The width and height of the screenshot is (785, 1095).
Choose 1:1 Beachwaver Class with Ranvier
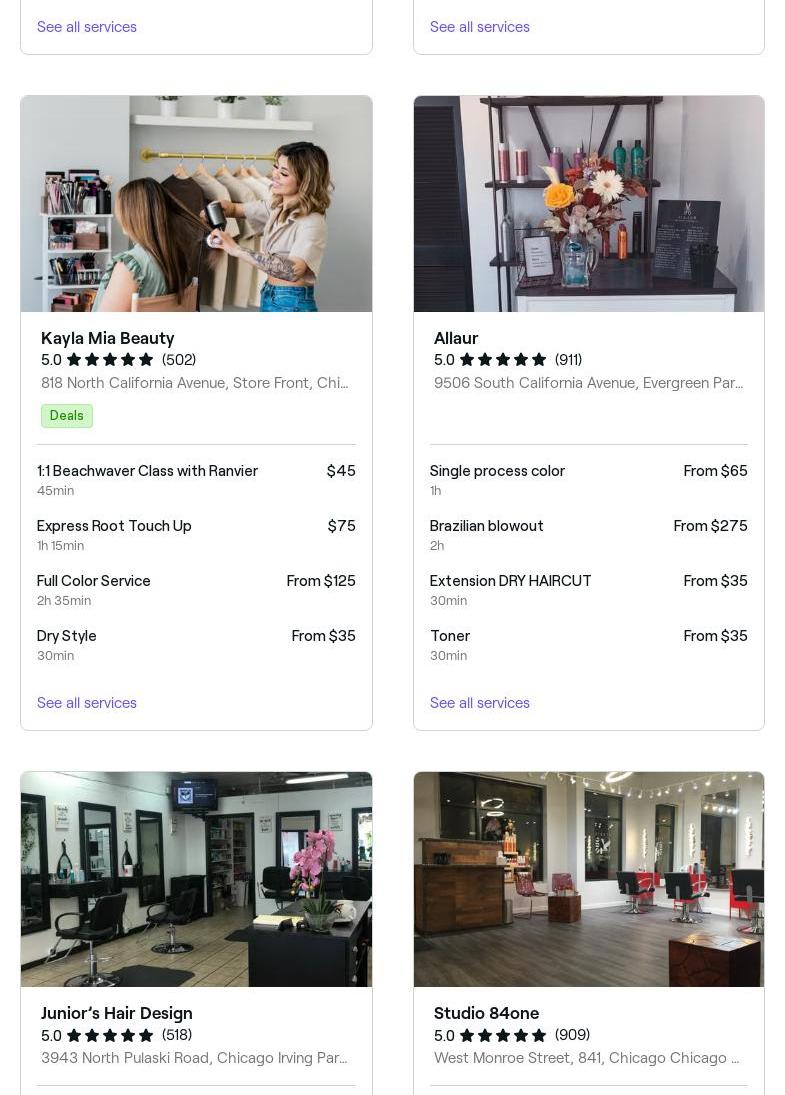point(147,471)
